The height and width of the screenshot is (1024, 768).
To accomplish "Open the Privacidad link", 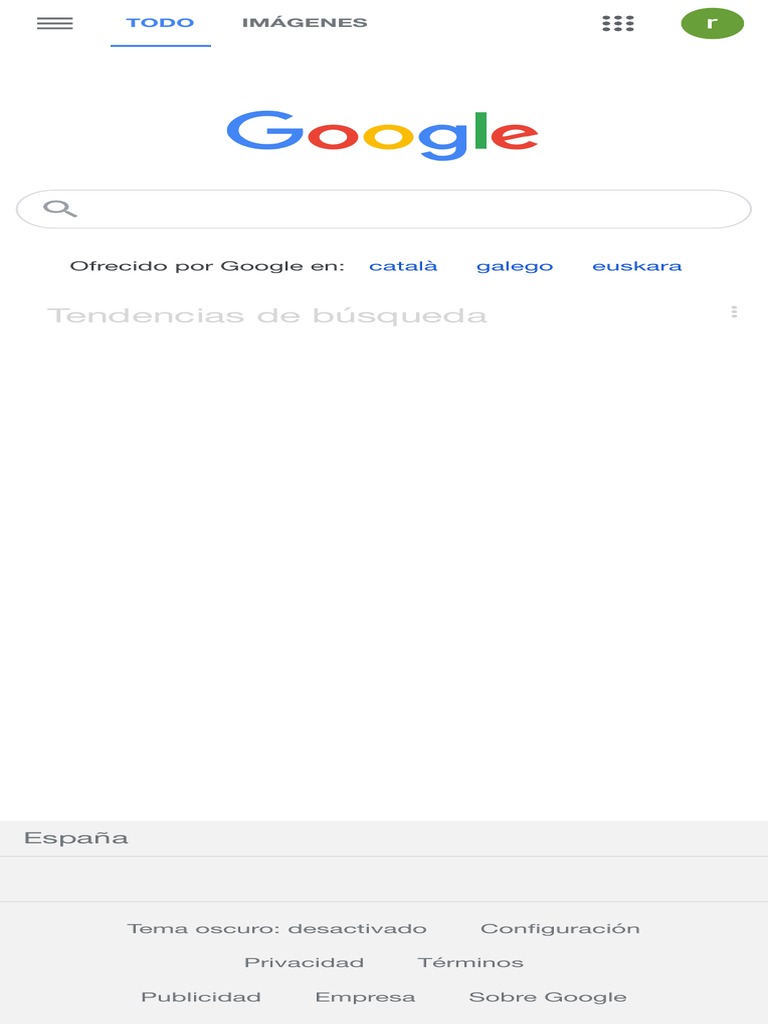I will pos(304,963).
